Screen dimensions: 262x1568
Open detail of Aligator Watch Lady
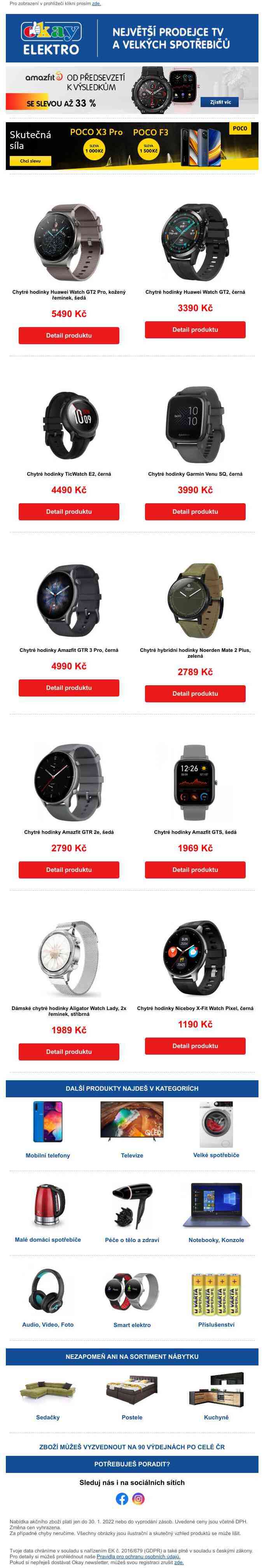point(69,1051)
